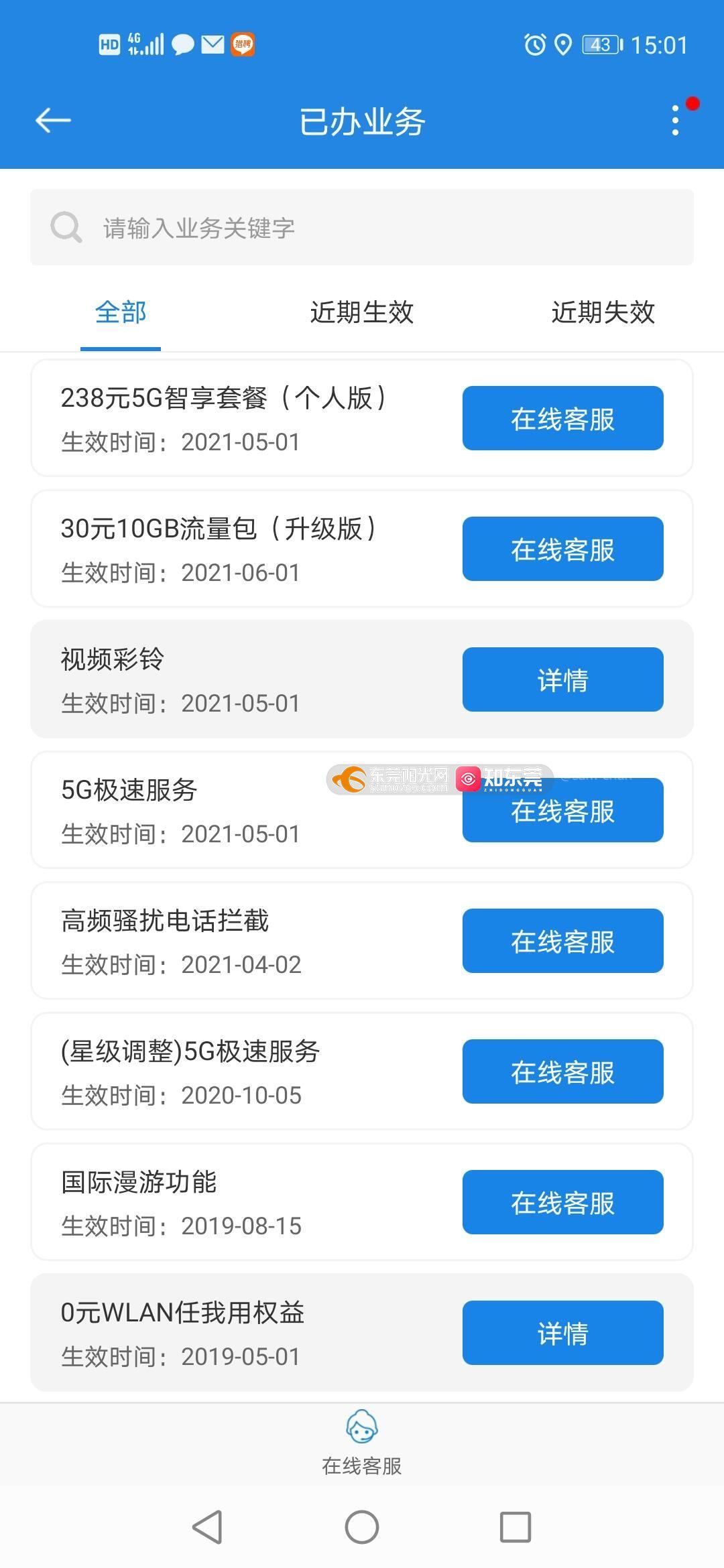Tap 在线客服 for (星级调整)5G极速服务

click(x=563, y=1071)
